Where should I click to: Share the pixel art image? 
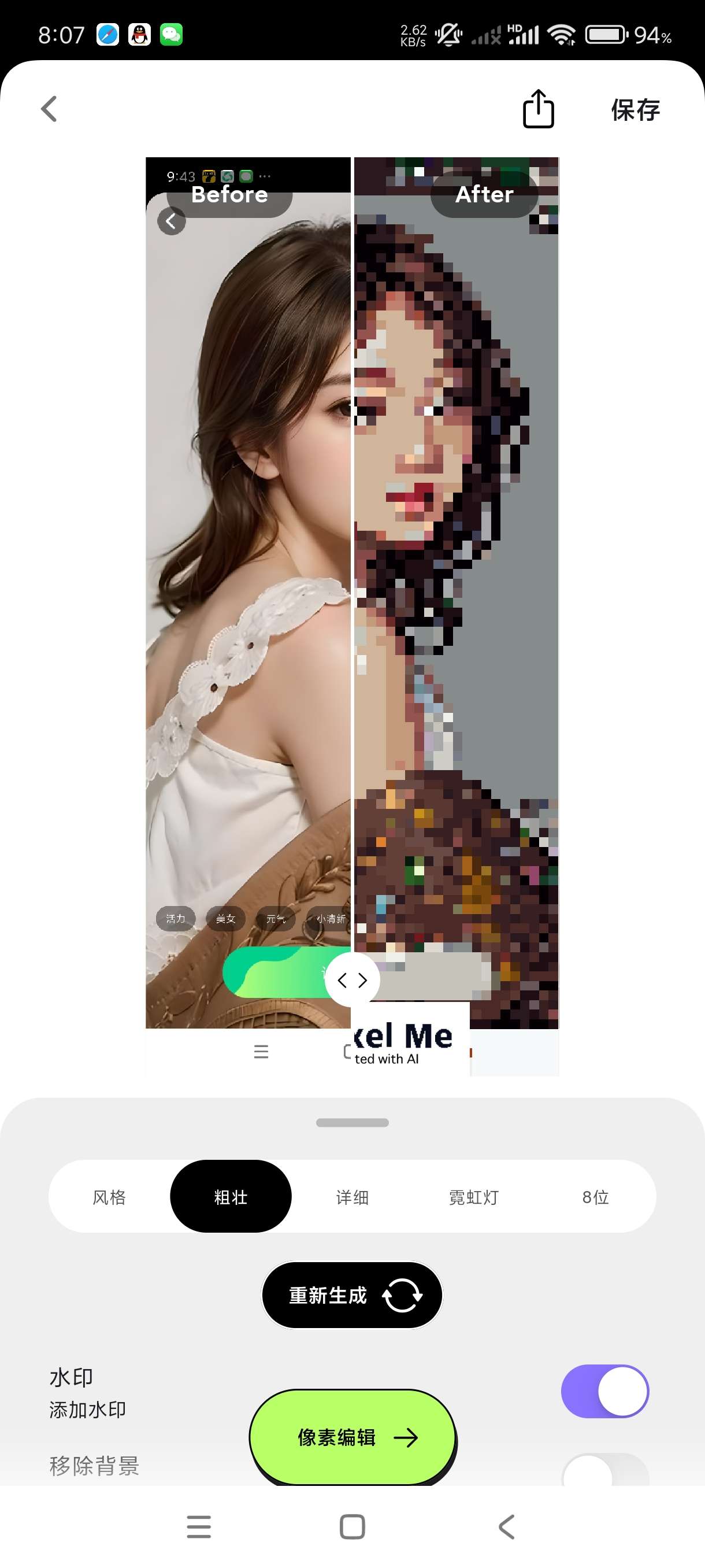coord(539,110)
